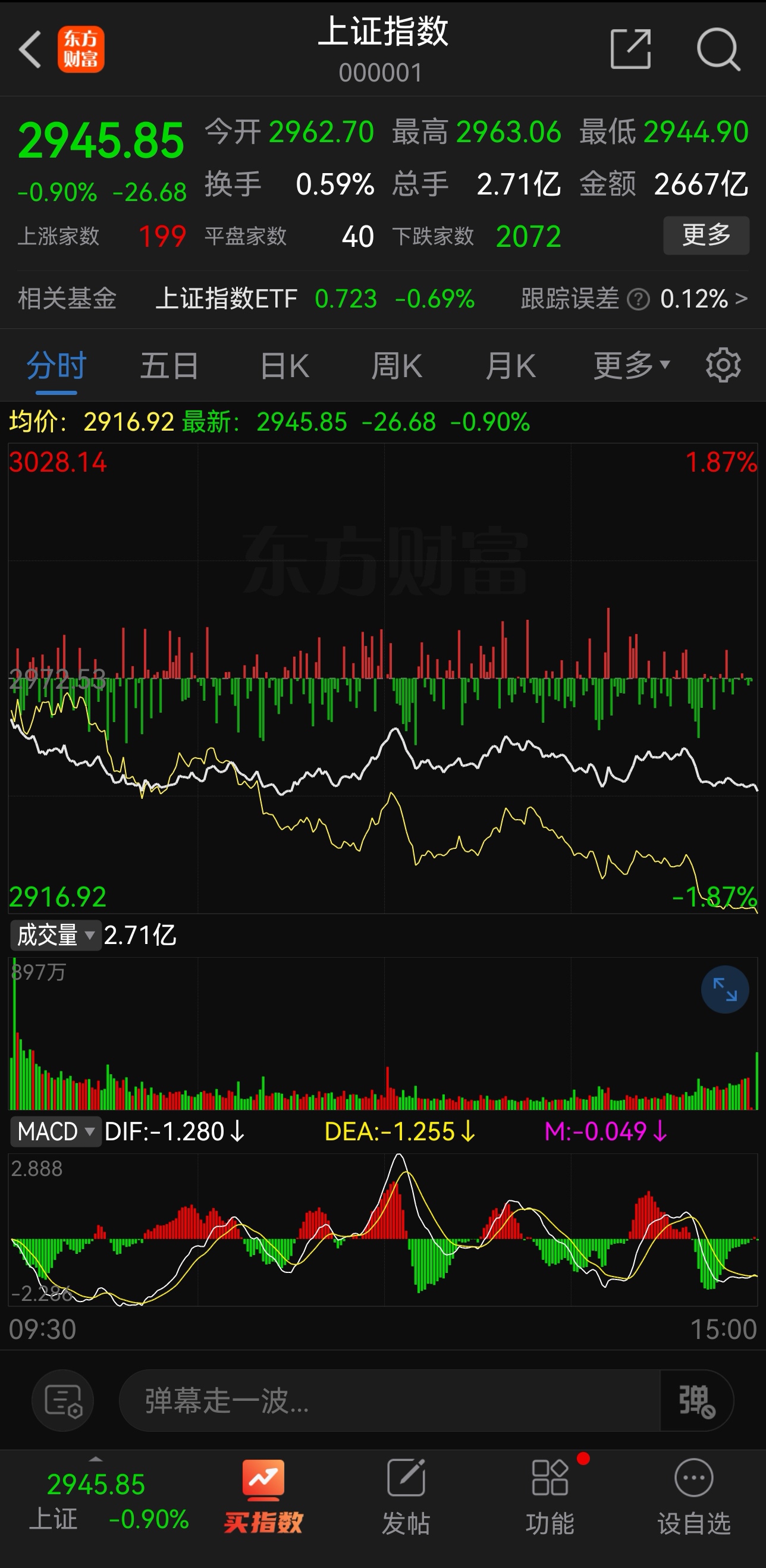Switch to the 日K chart tab
This screenshot has height=1568, width=766.
(x=284, y=366)
